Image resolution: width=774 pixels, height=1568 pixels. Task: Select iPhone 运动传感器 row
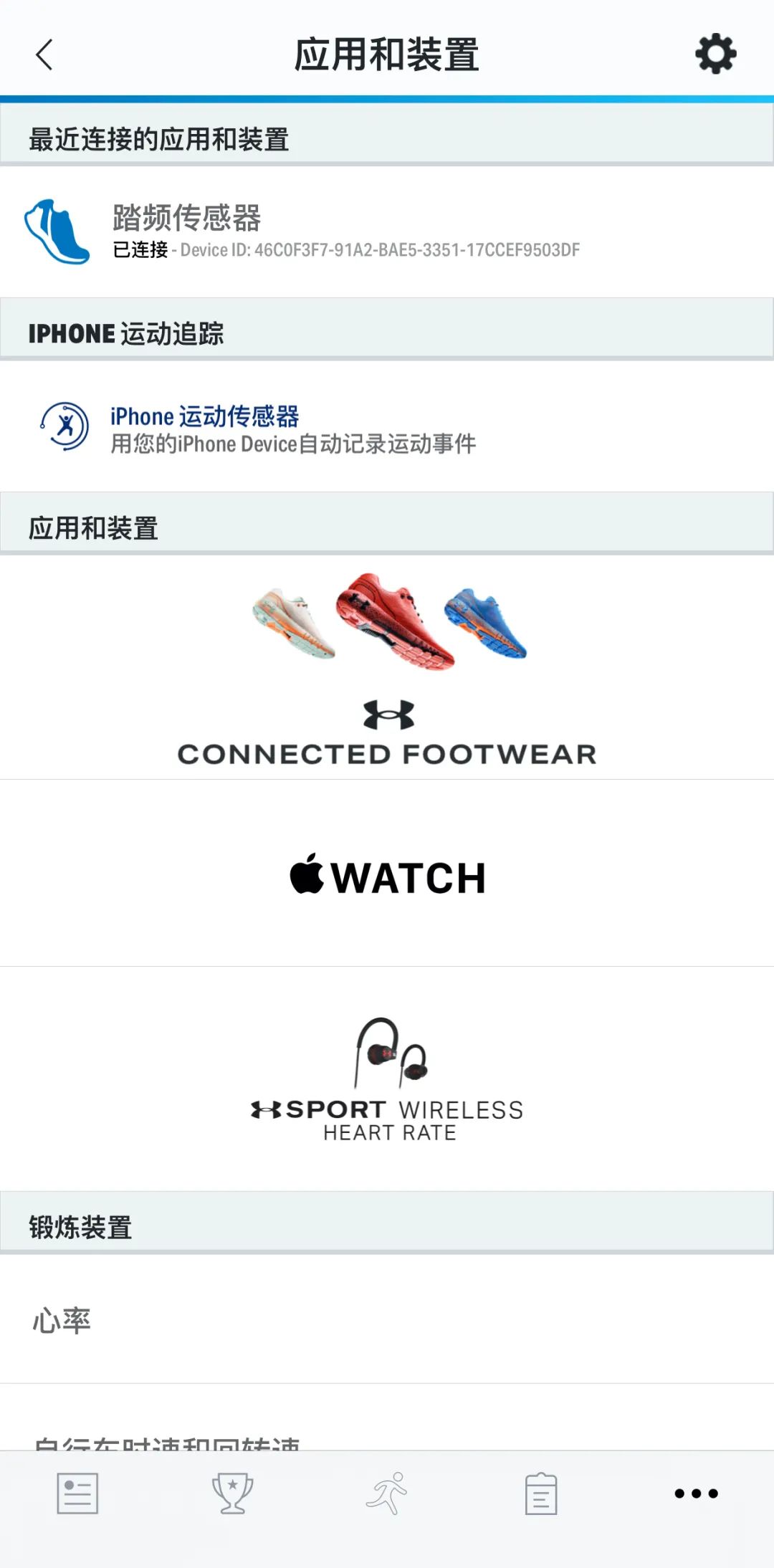[387, 427]
